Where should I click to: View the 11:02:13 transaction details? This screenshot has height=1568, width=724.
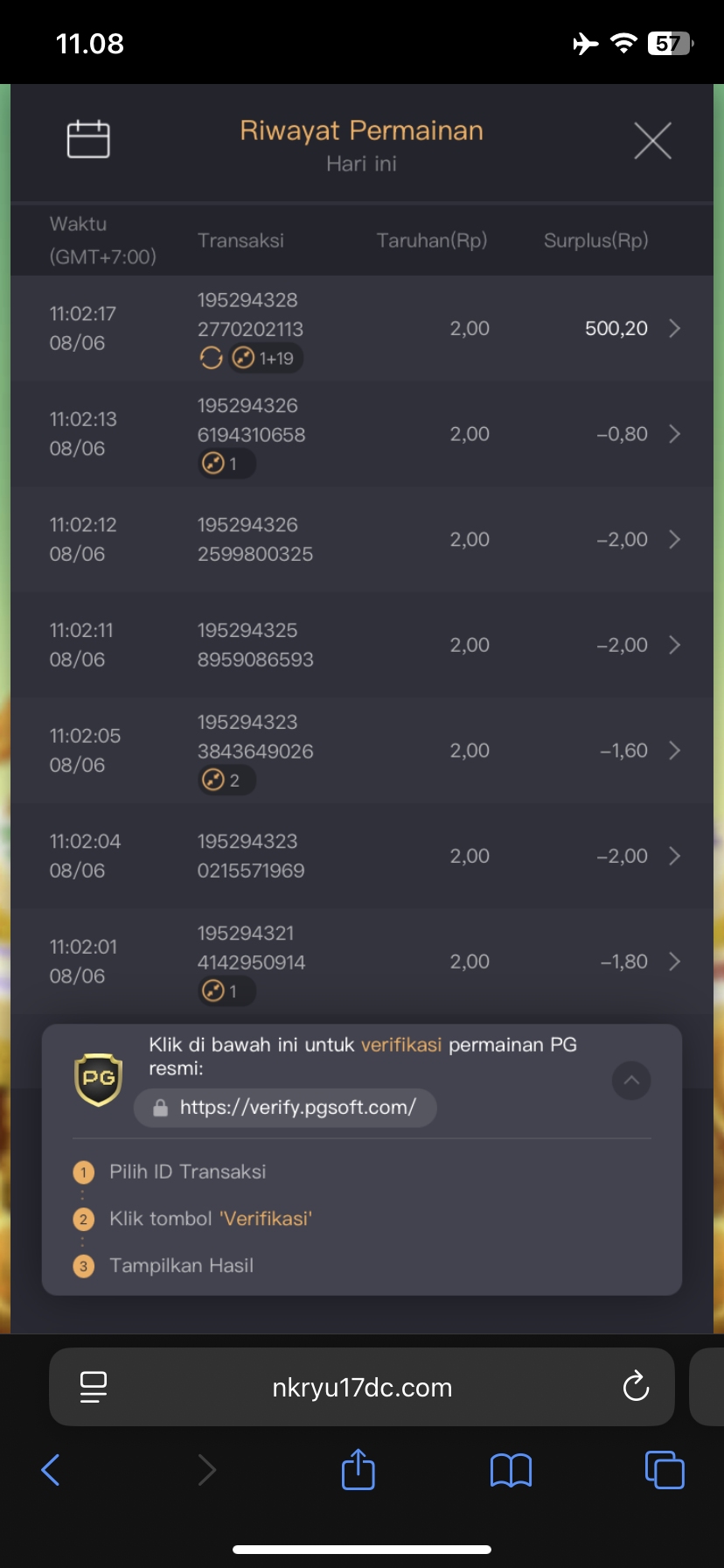(x=674, y=434)
